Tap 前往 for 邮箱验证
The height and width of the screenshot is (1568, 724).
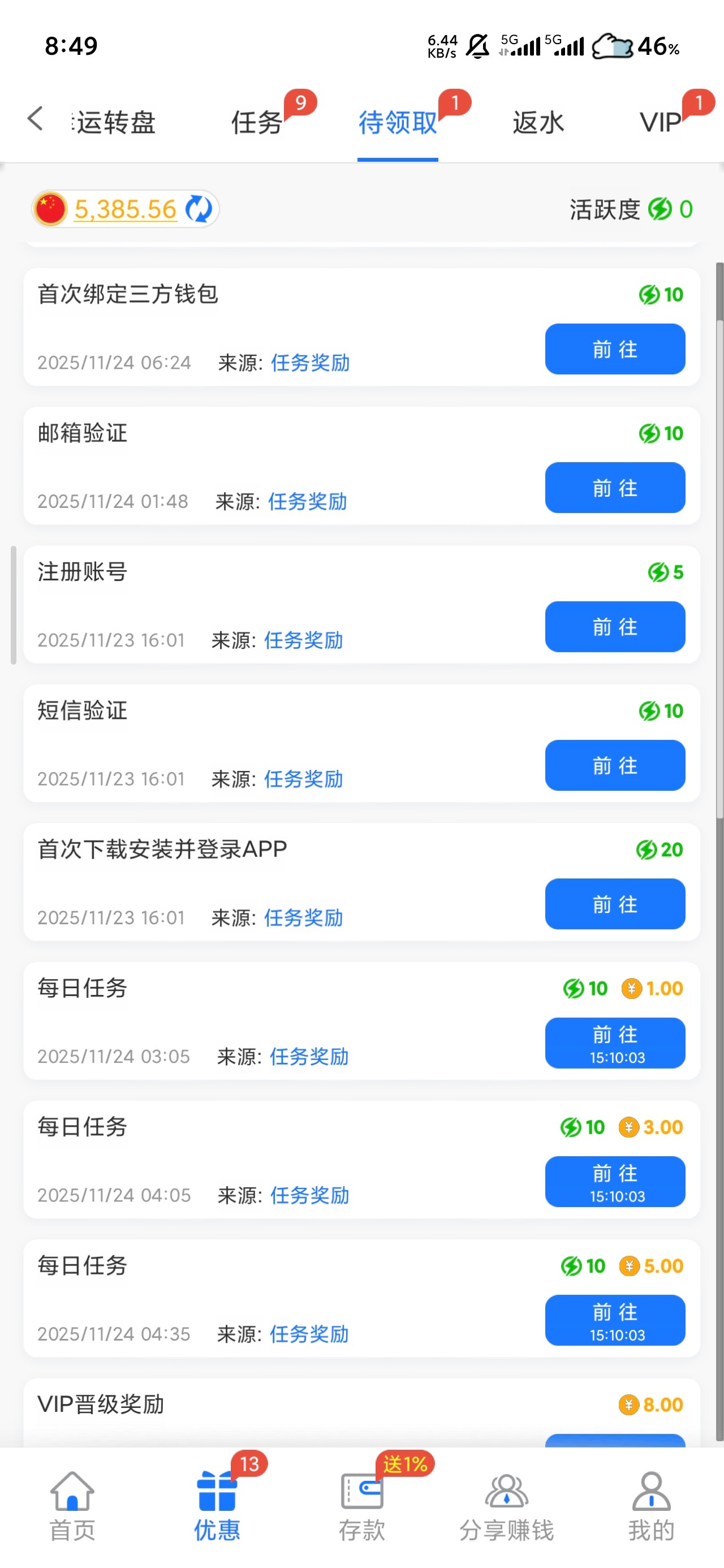pyautogui.click(x=614, y=488)
